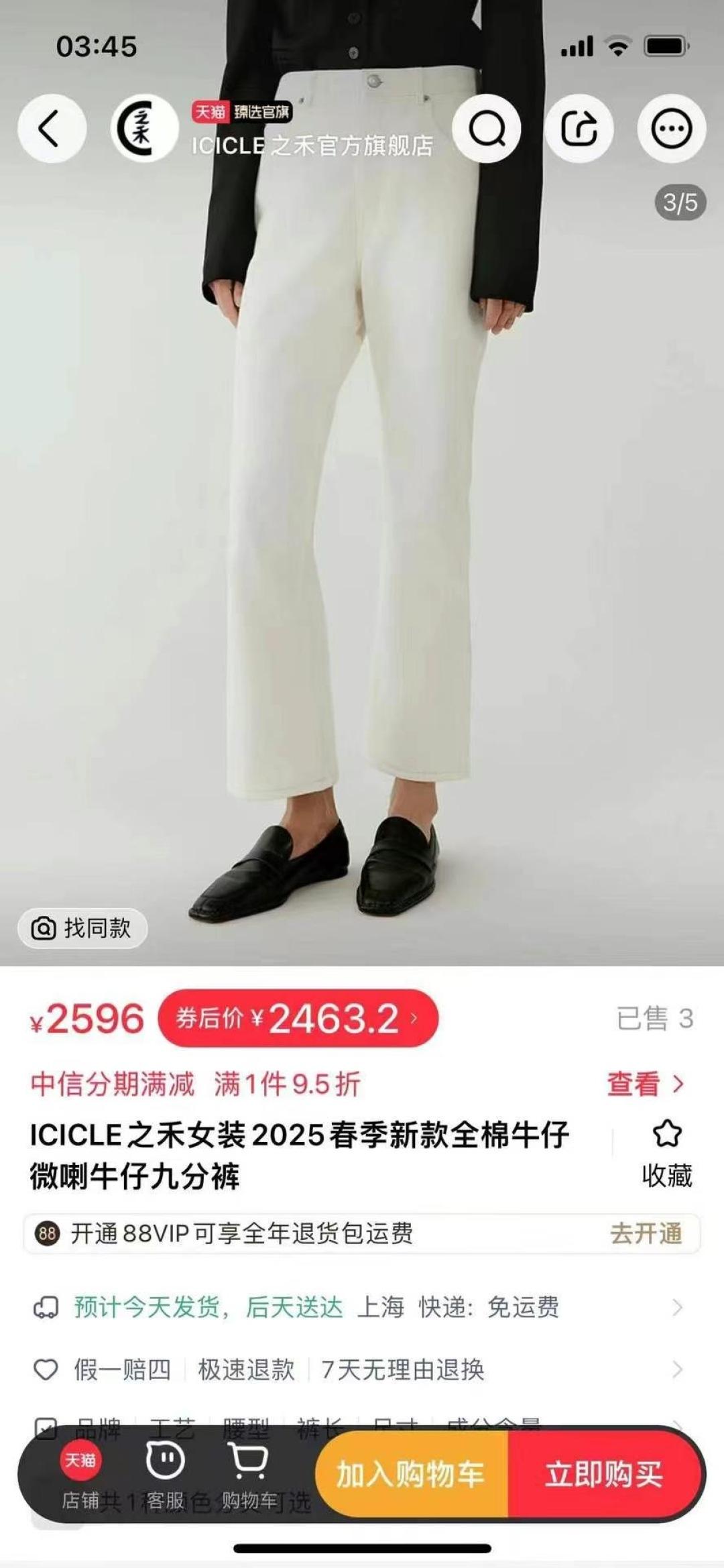Open the 券后价 ¥2463.2 coupon price
724x1568 pixels.
[298, 1018]
